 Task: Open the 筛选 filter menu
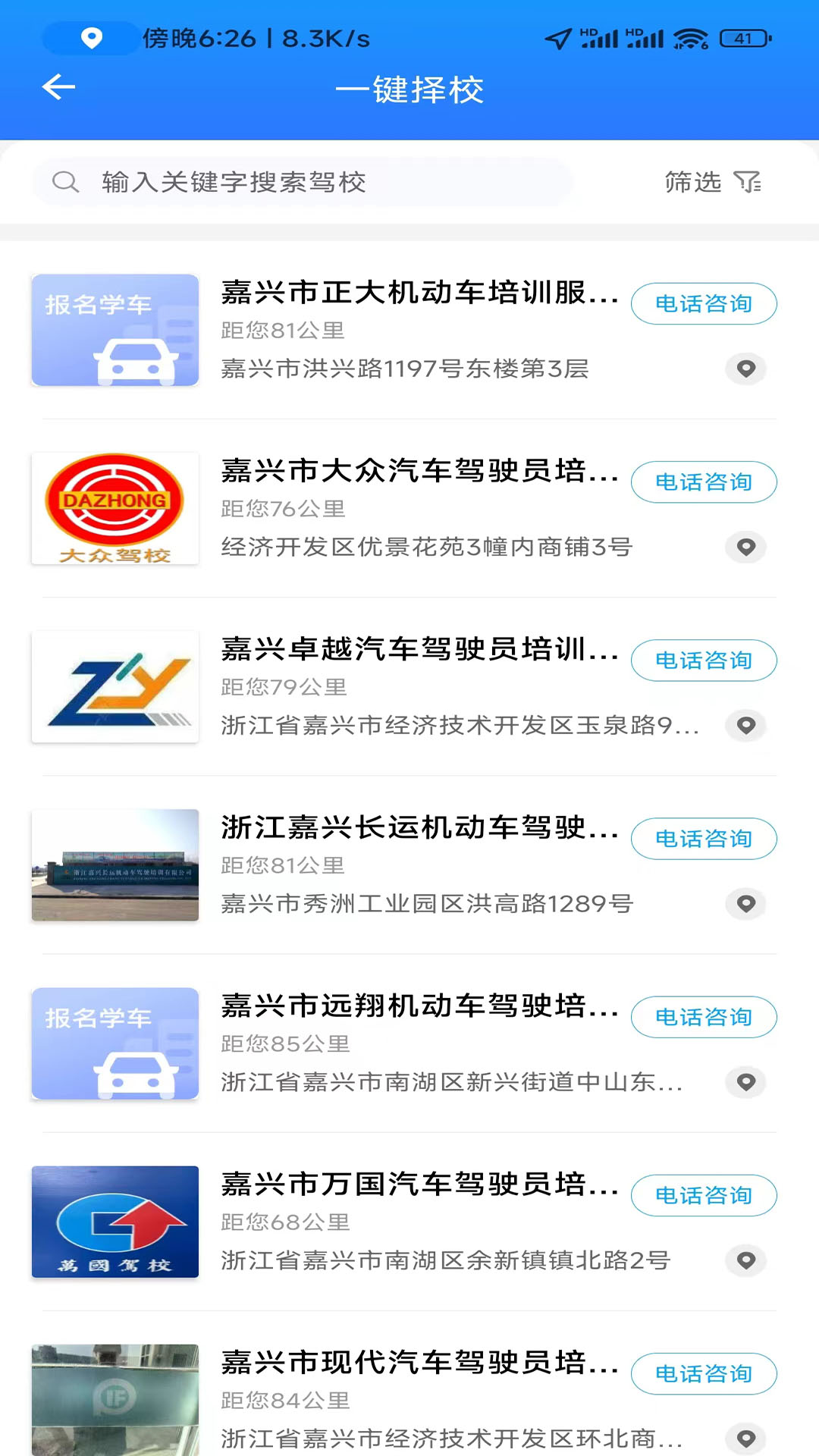point(691,182)
